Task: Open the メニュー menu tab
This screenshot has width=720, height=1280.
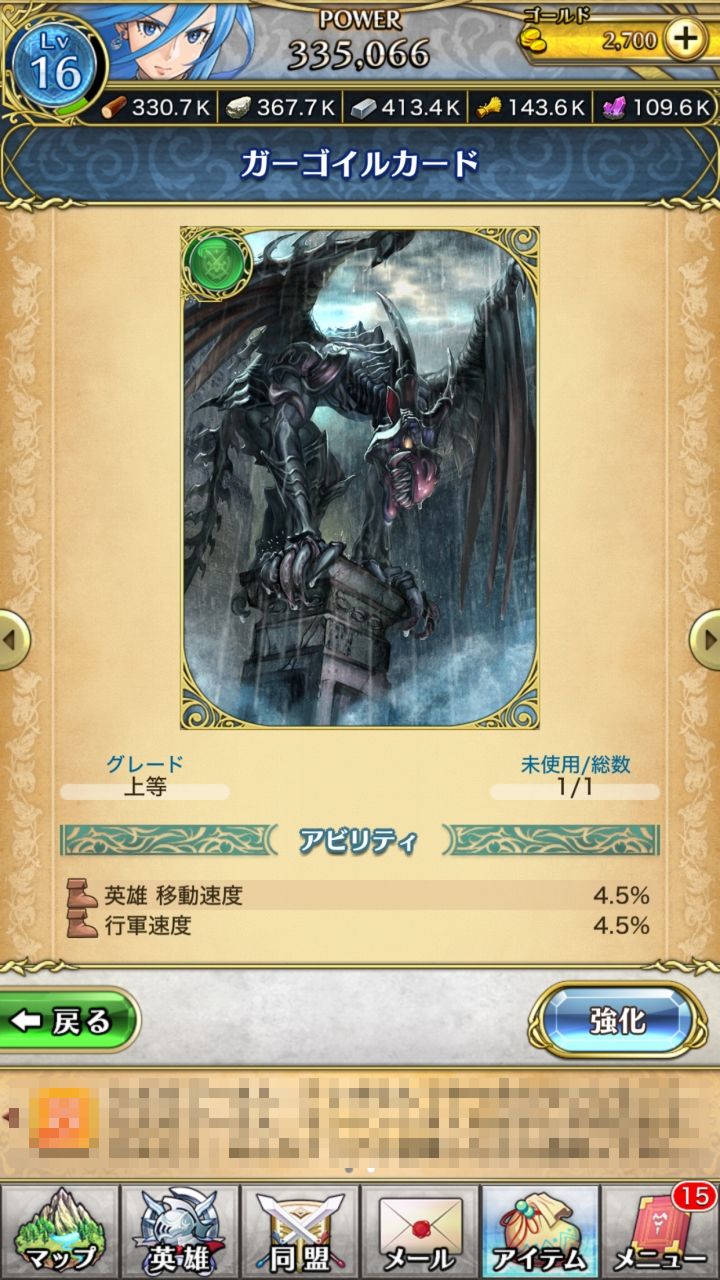Action: (660, 1232)
